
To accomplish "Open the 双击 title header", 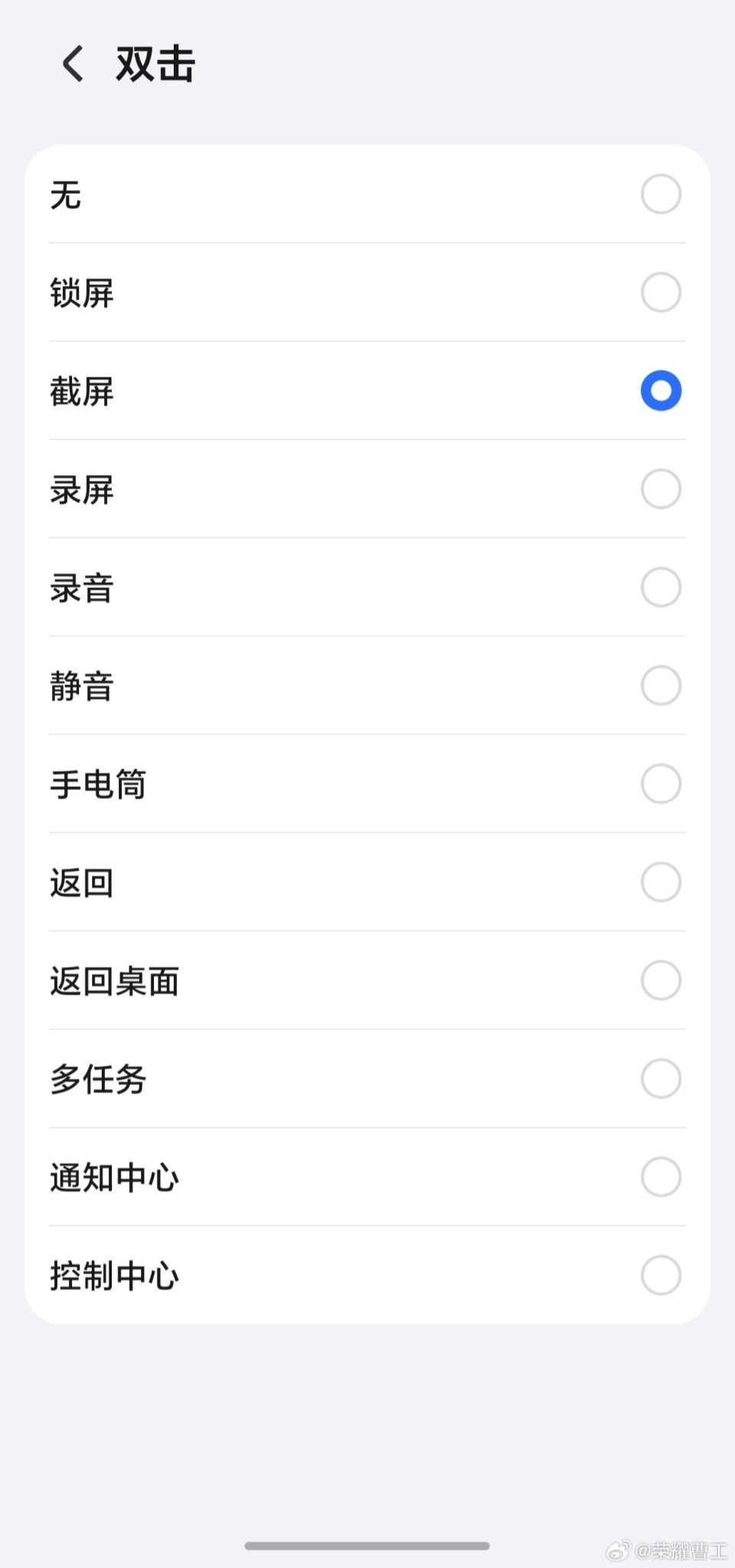I will [153, 64].
